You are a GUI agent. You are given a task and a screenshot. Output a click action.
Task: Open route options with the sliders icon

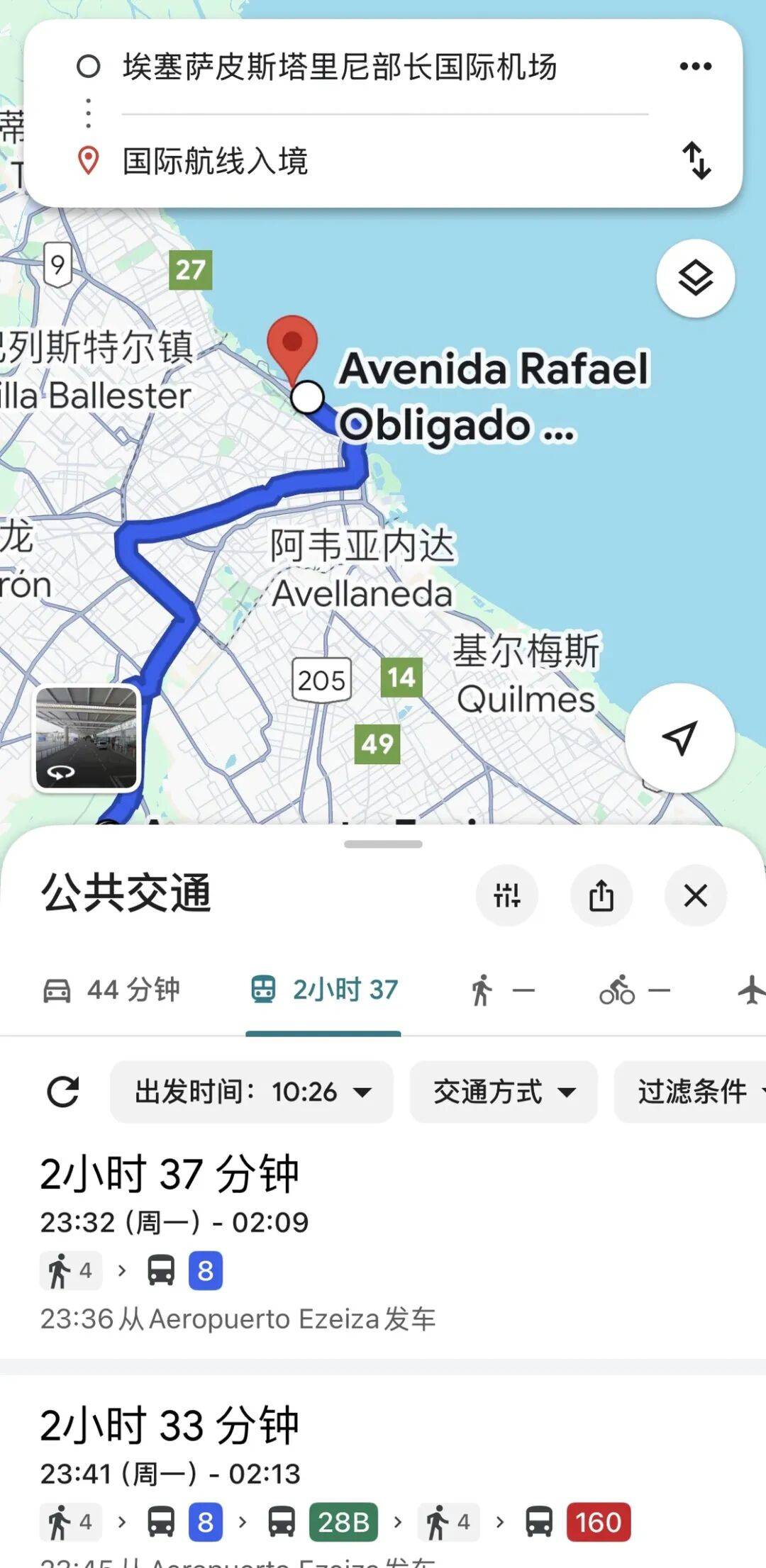tap(507, 896)
